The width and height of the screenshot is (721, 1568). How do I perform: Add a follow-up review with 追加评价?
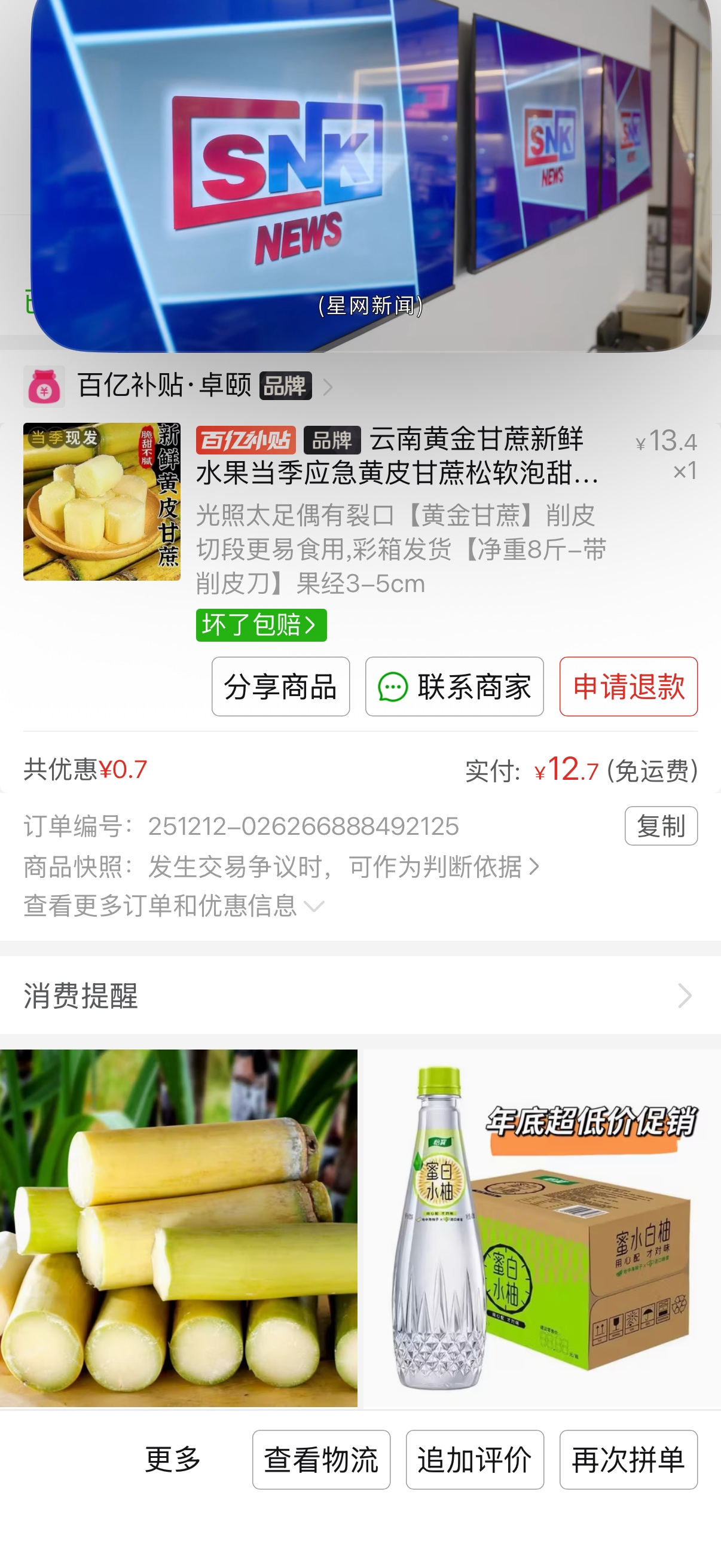tap(475, 1460)
